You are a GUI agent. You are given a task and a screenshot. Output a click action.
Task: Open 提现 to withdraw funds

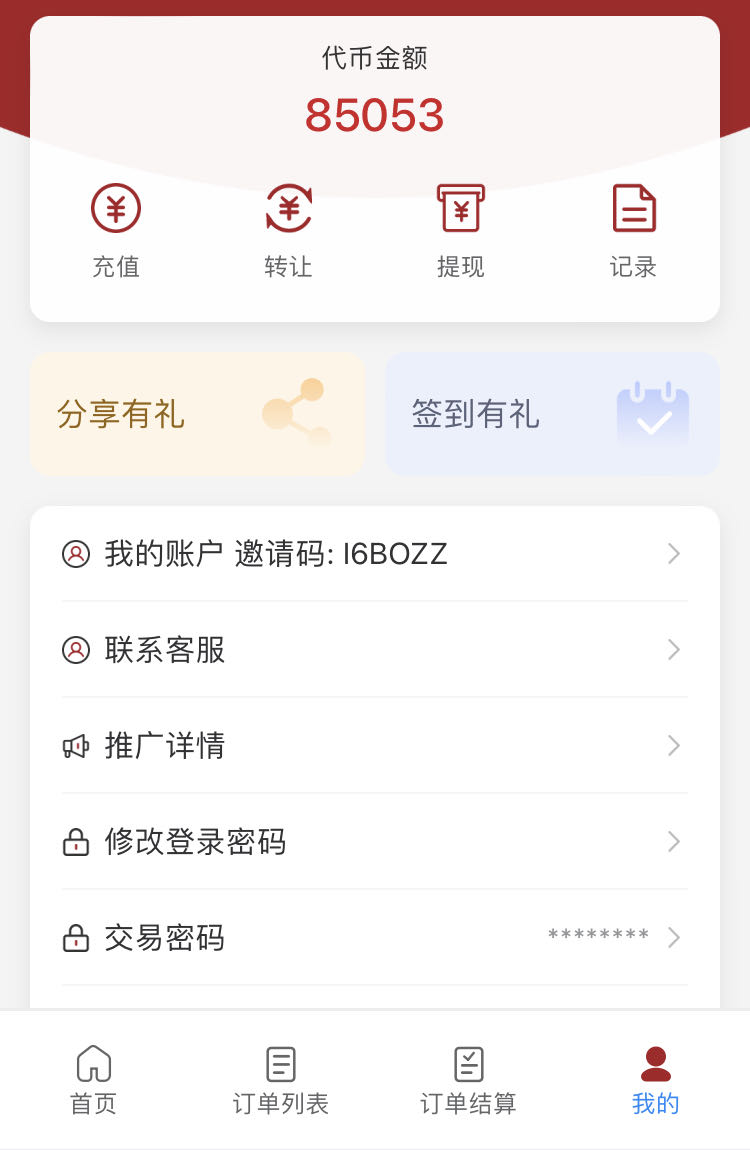point(461,230)
